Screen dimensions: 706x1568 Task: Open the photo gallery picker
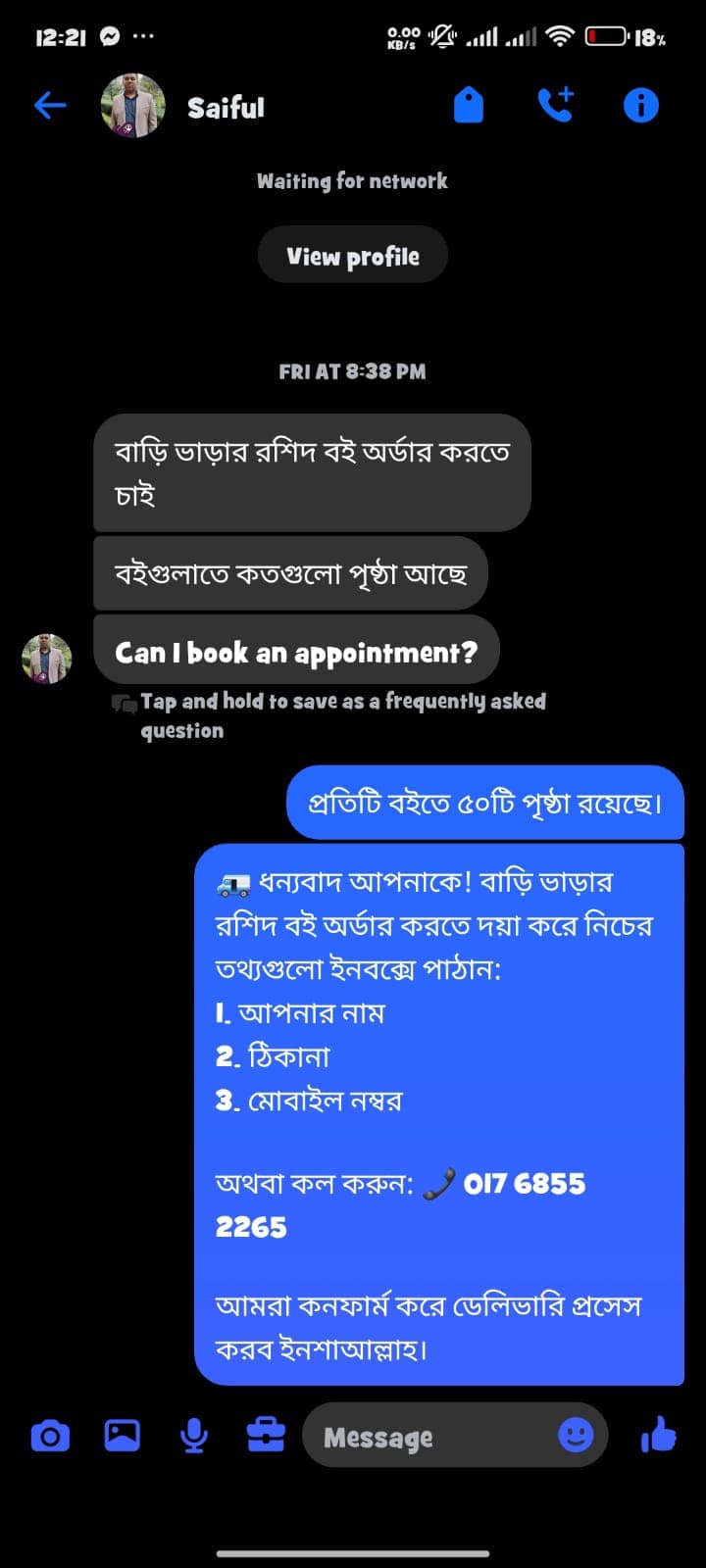click(x=122, y=1435)
